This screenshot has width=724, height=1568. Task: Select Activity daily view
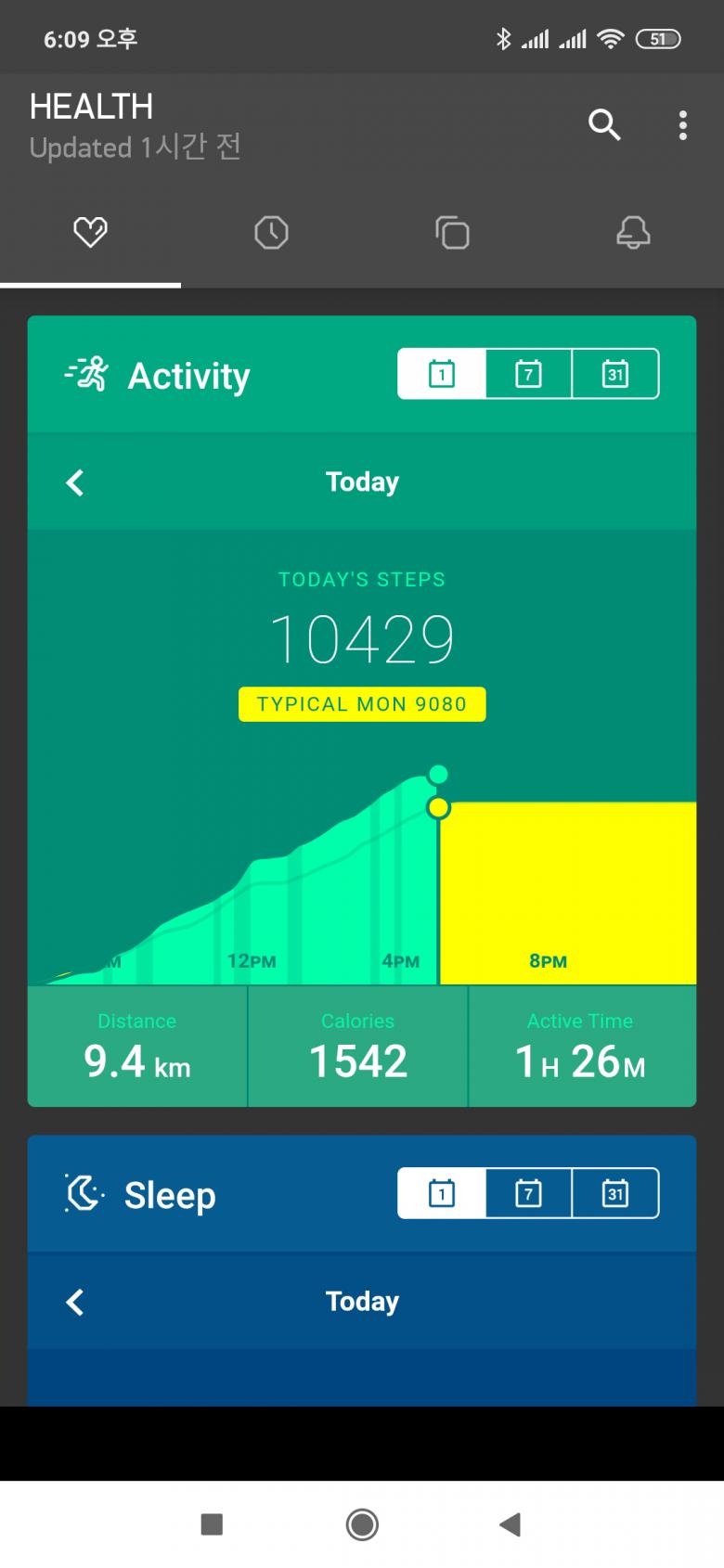click(442, 374)
